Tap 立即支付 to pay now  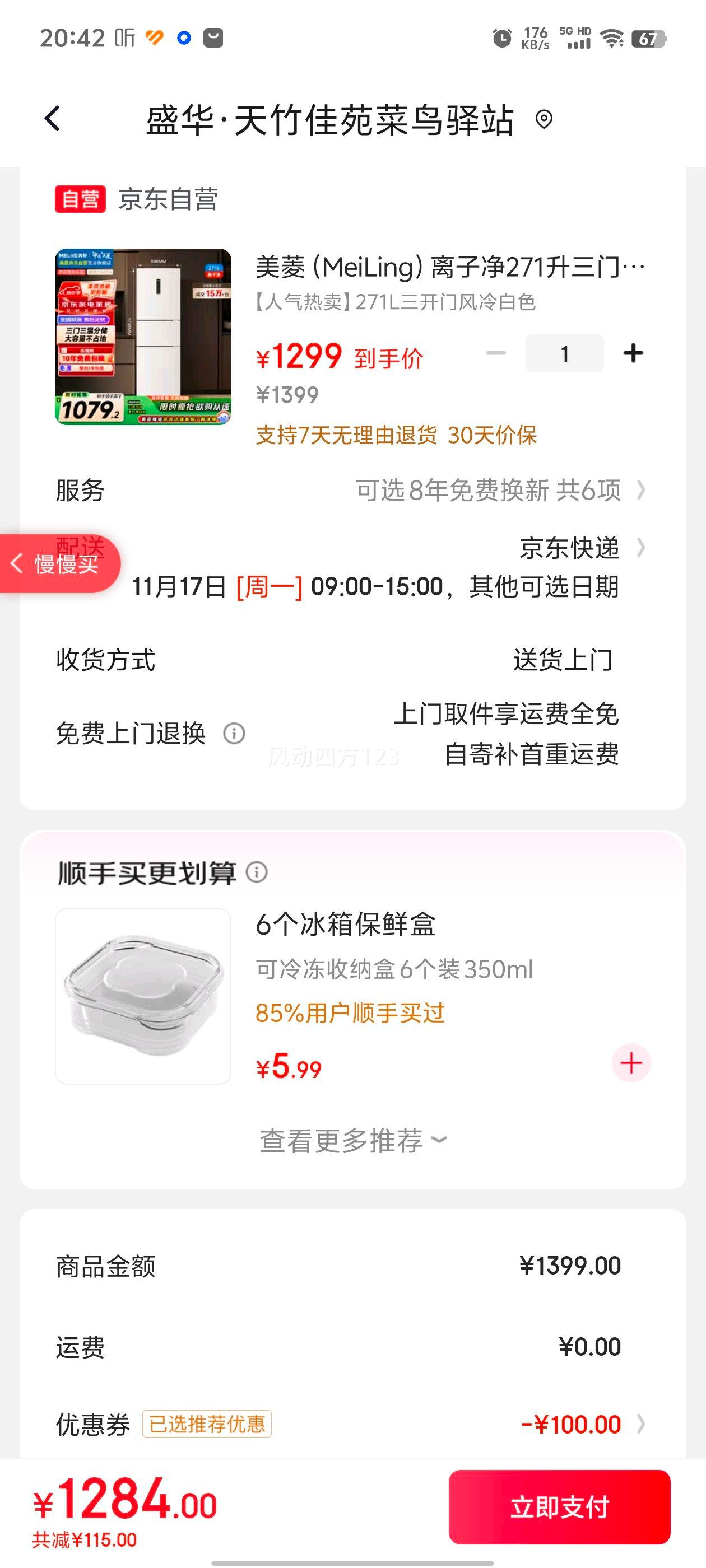[x=559, y=1506]
